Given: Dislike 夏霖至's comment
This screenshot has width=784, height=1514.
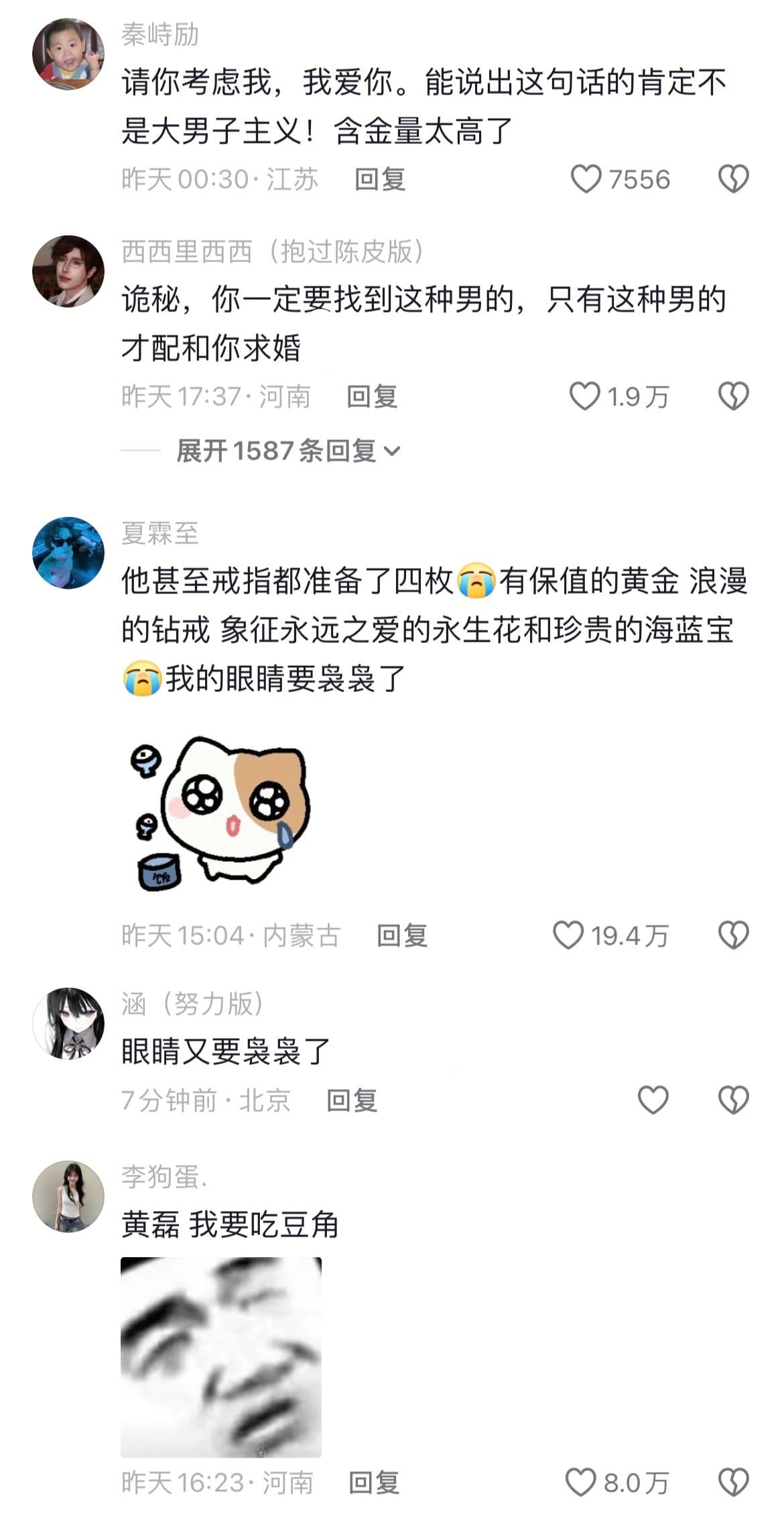Looking at the screenshot, I should pos(733,935).
